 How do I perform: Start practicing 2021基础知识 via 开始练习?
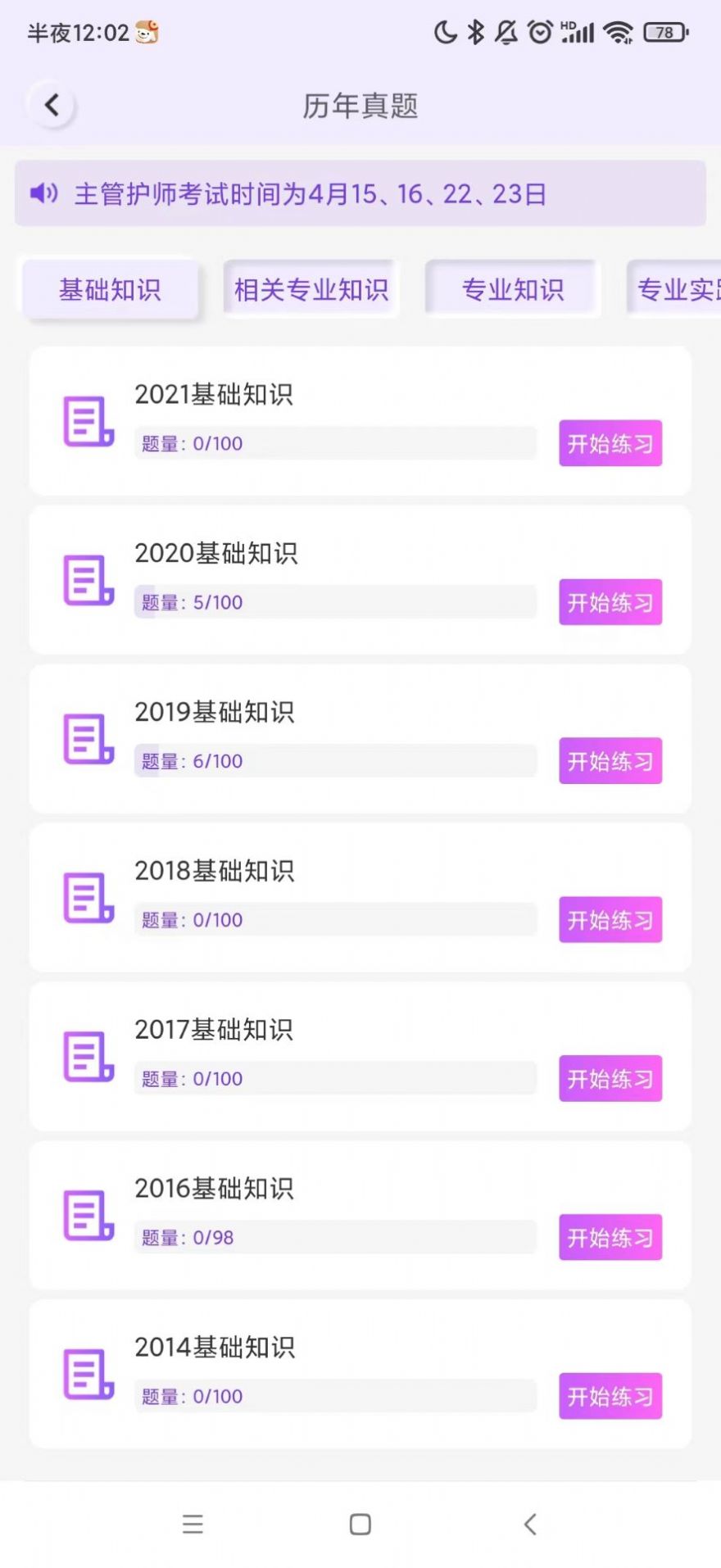coord(610,443)
